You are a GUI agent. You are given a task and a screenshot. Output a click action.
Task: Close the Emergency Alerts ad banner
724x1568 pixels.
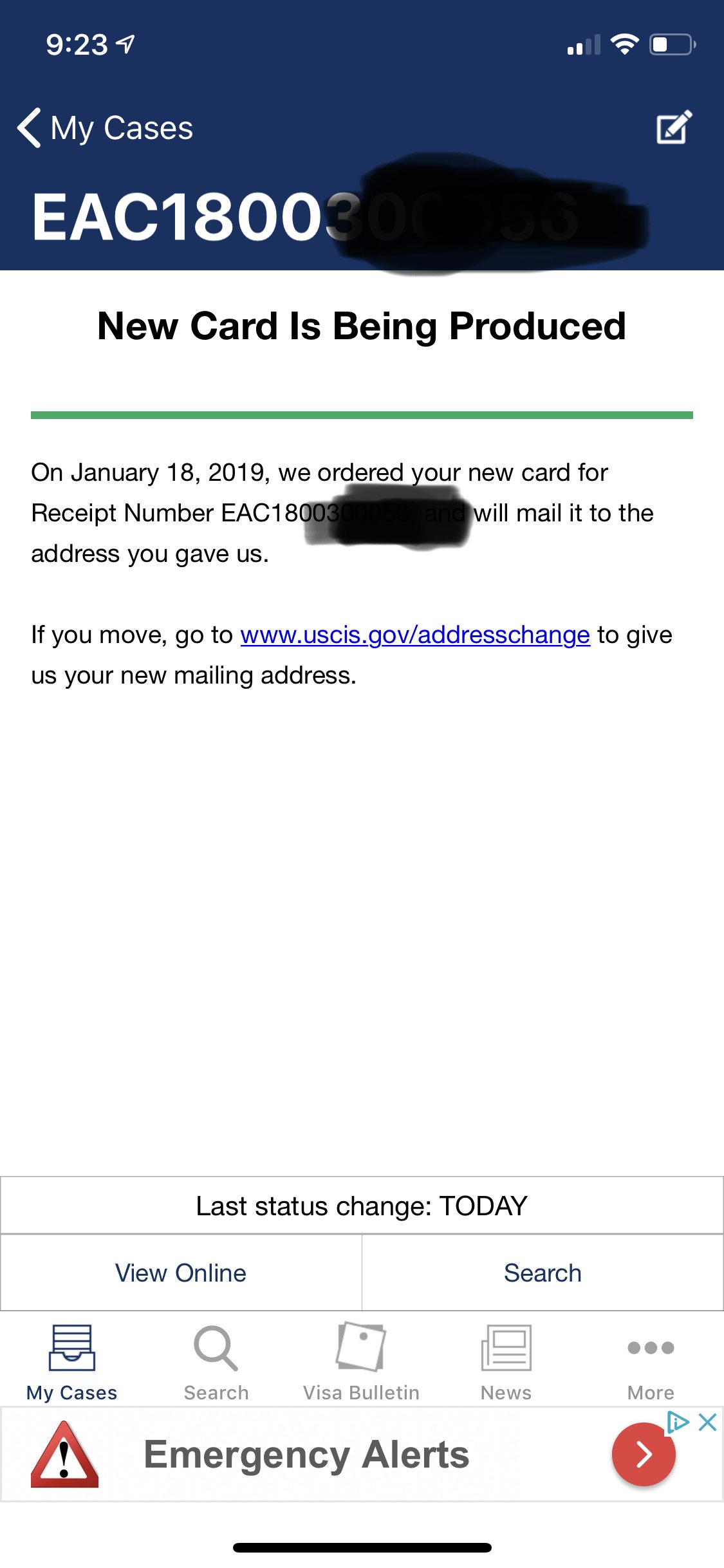point(707,1422)
